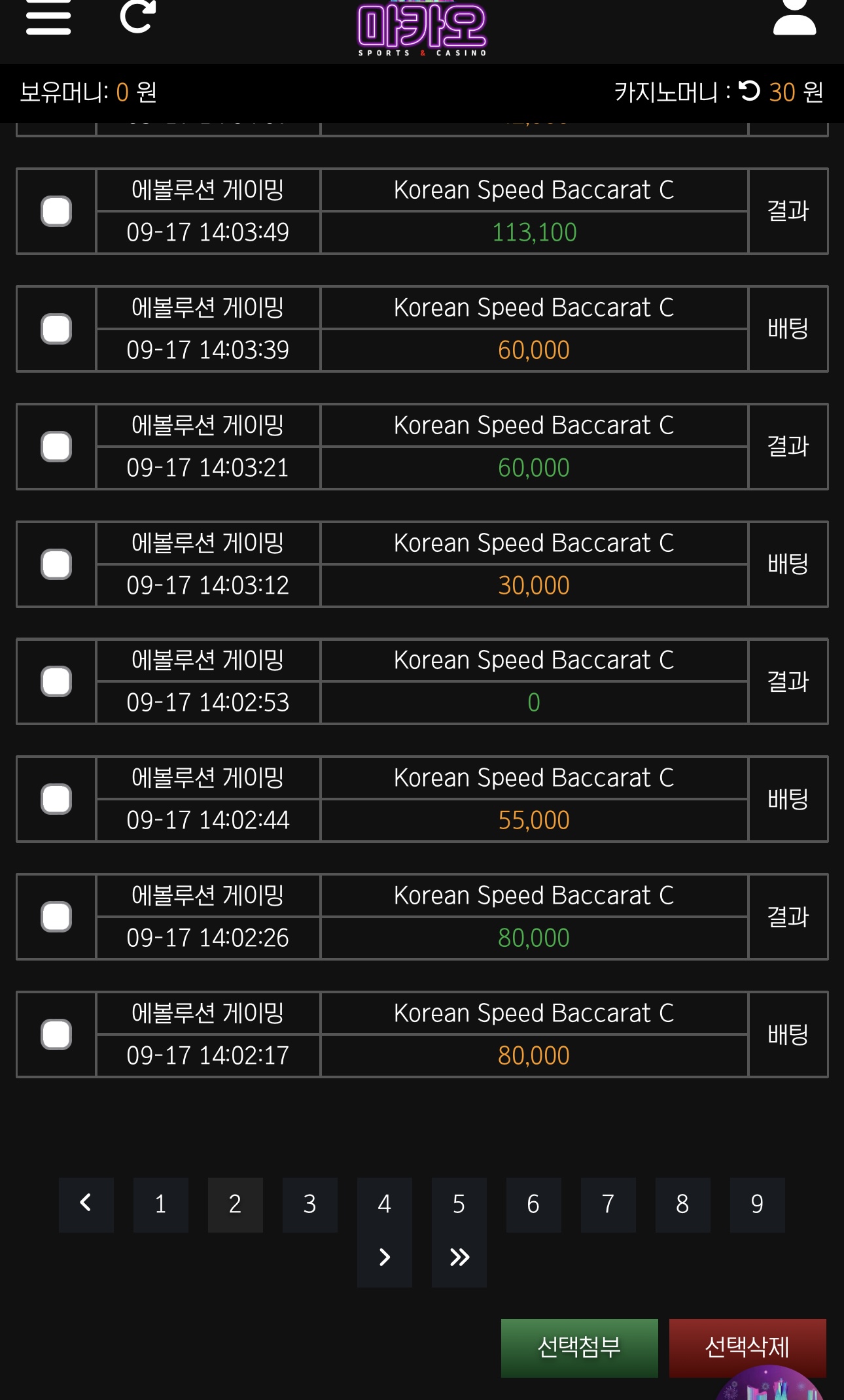Go to the previous page arrow

86,1204
